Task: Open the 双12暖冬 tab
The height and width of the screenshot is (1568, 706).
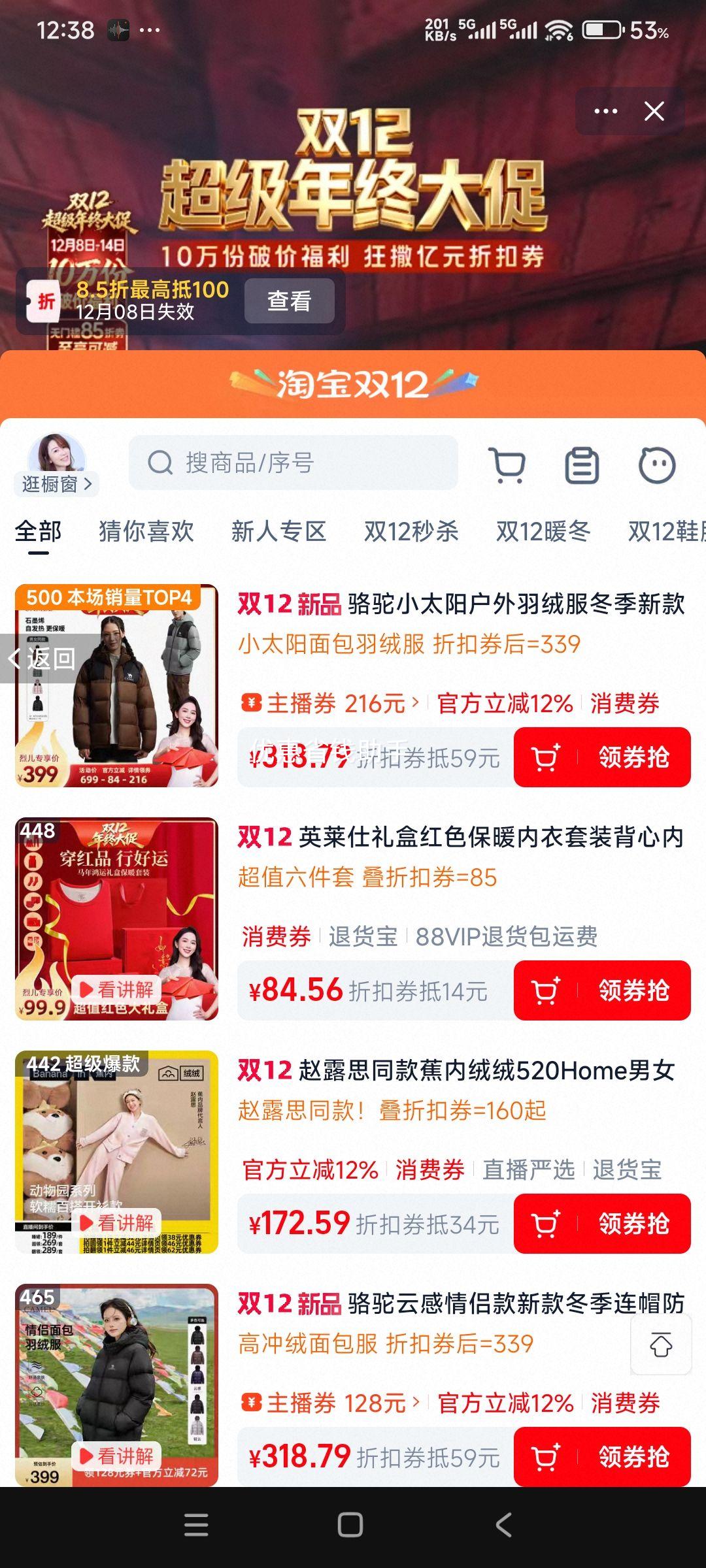Action: [543, 532]
